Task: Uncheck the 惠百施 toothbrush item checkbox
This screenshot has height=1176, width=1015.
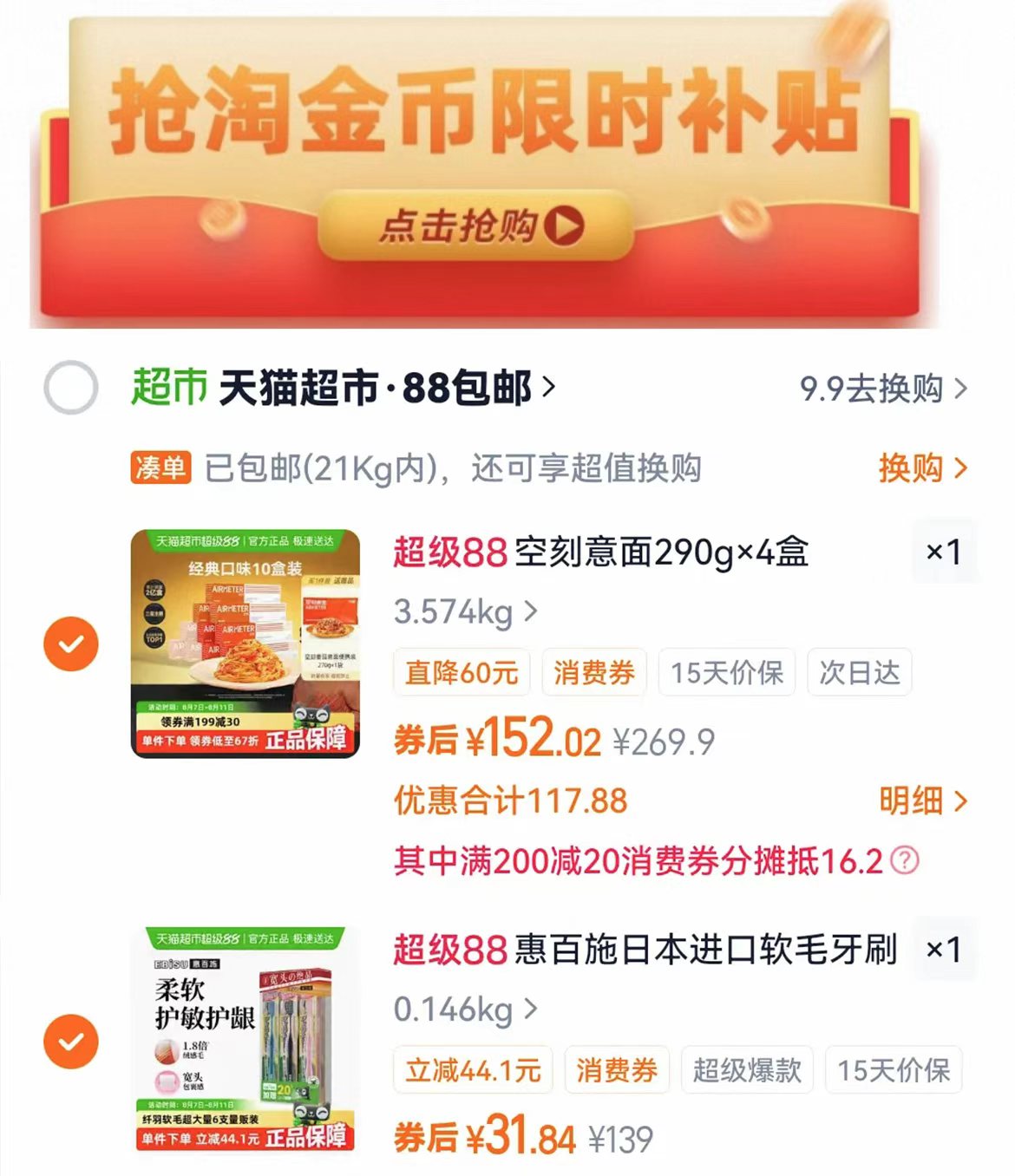Action: 70,1042
